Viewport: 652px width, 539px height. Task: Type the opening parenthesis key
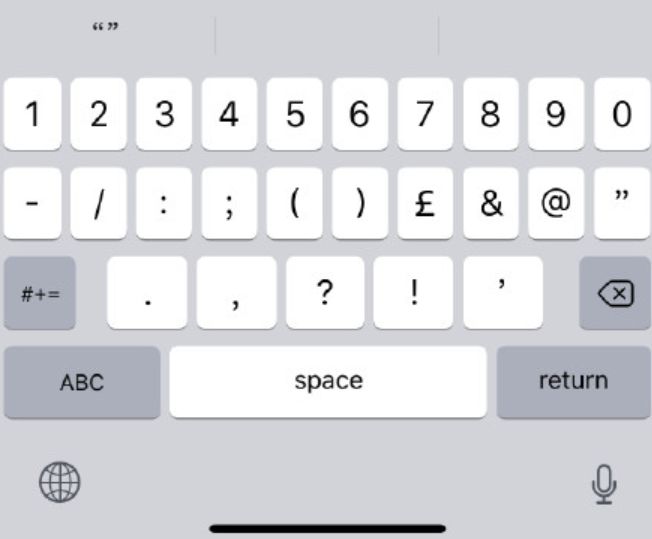[294, 203]
